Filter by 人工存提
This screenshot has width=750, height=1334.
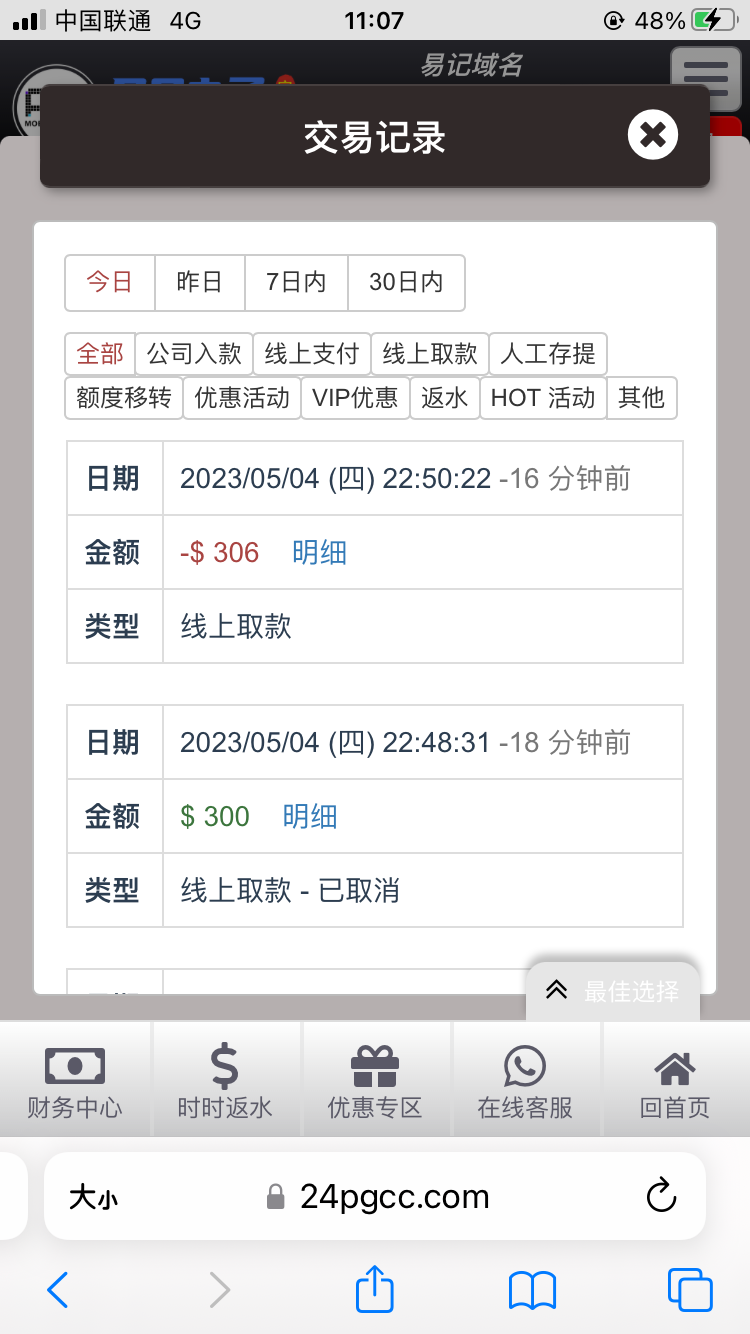[547, 354]
